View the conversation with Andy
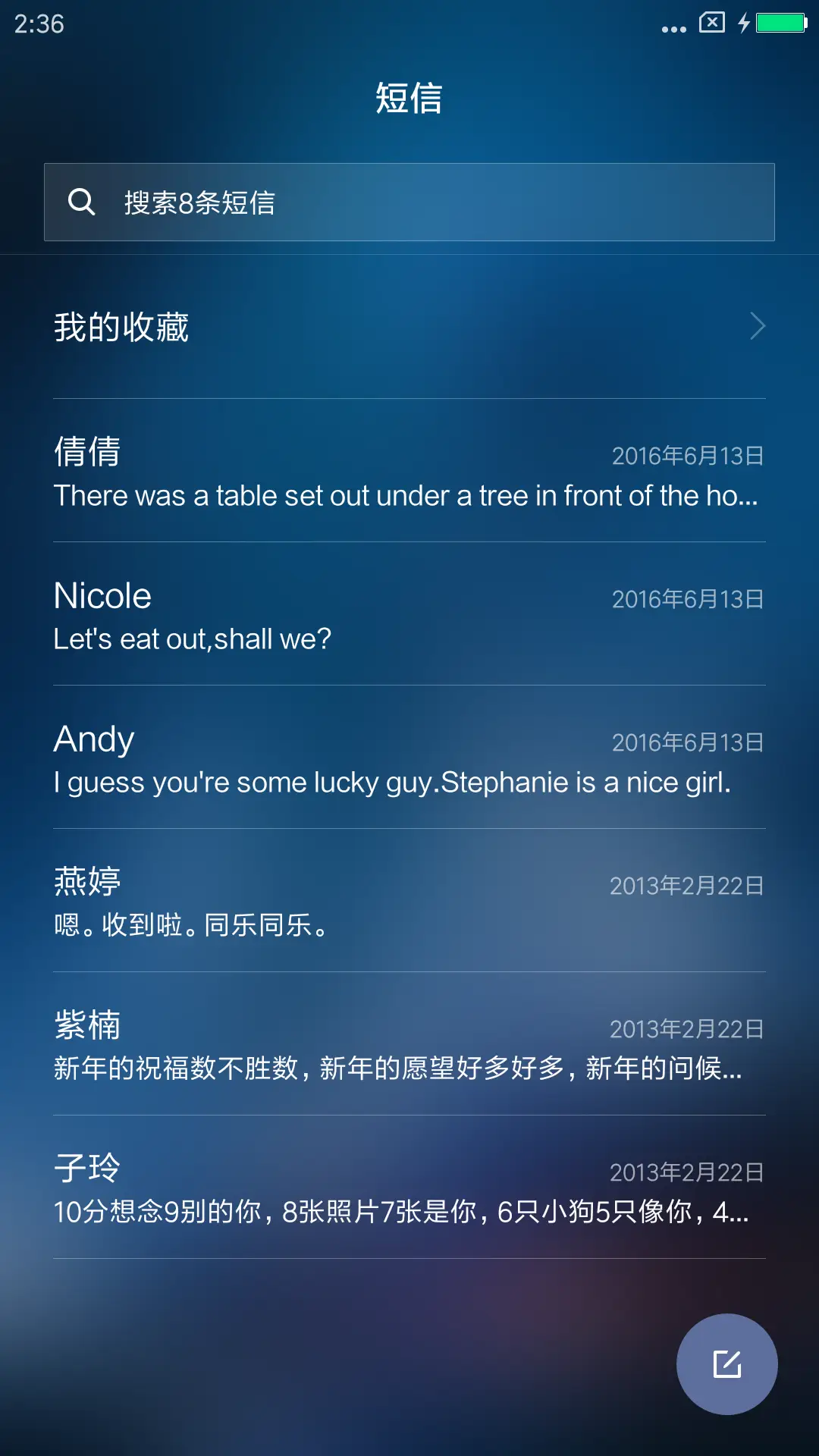The height and width of the screenshot is (1456, 819). (x=409, y=758)
